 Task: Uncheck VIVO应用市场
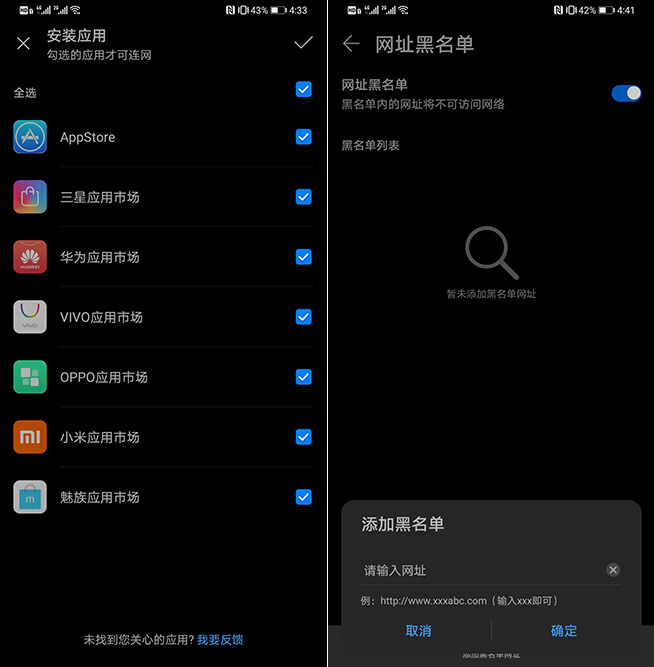[304, 317]
